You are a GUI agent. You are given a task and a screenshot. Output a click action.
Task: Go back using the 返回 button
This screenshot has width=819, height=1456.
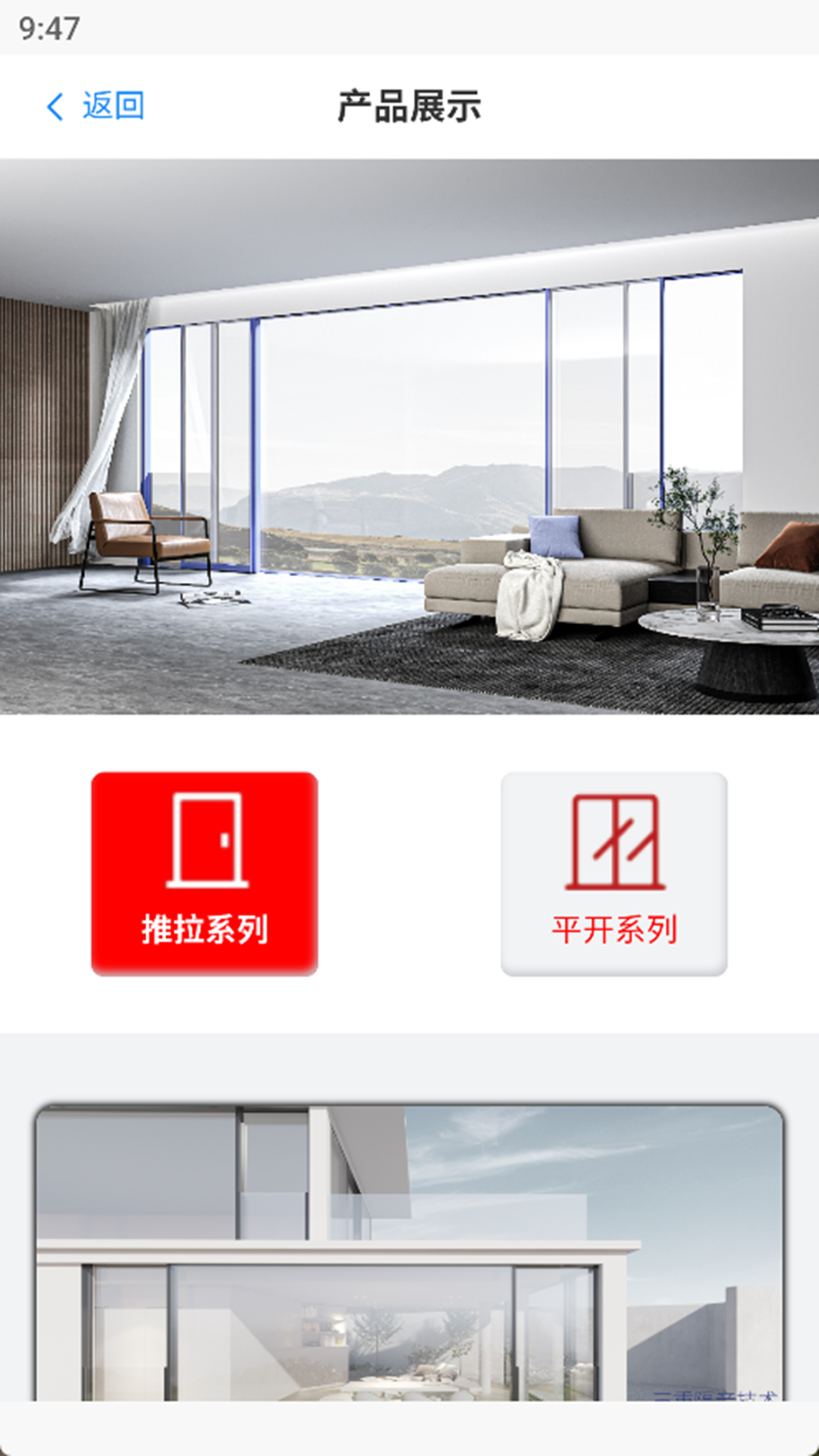coord(96,106)
